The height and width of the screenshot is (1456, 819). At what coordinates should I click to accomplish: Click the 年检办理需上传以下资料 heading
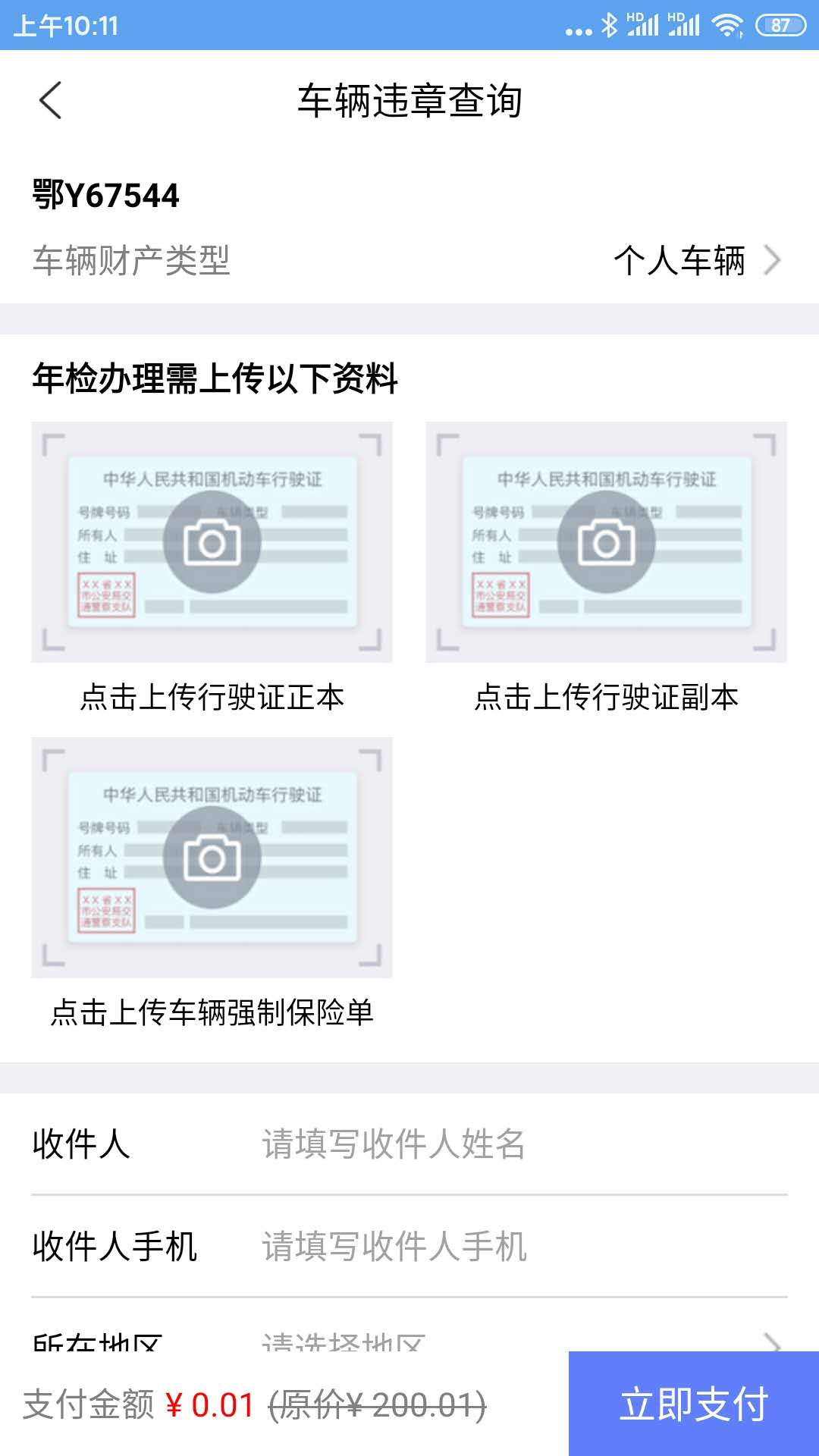pos(215,377)
